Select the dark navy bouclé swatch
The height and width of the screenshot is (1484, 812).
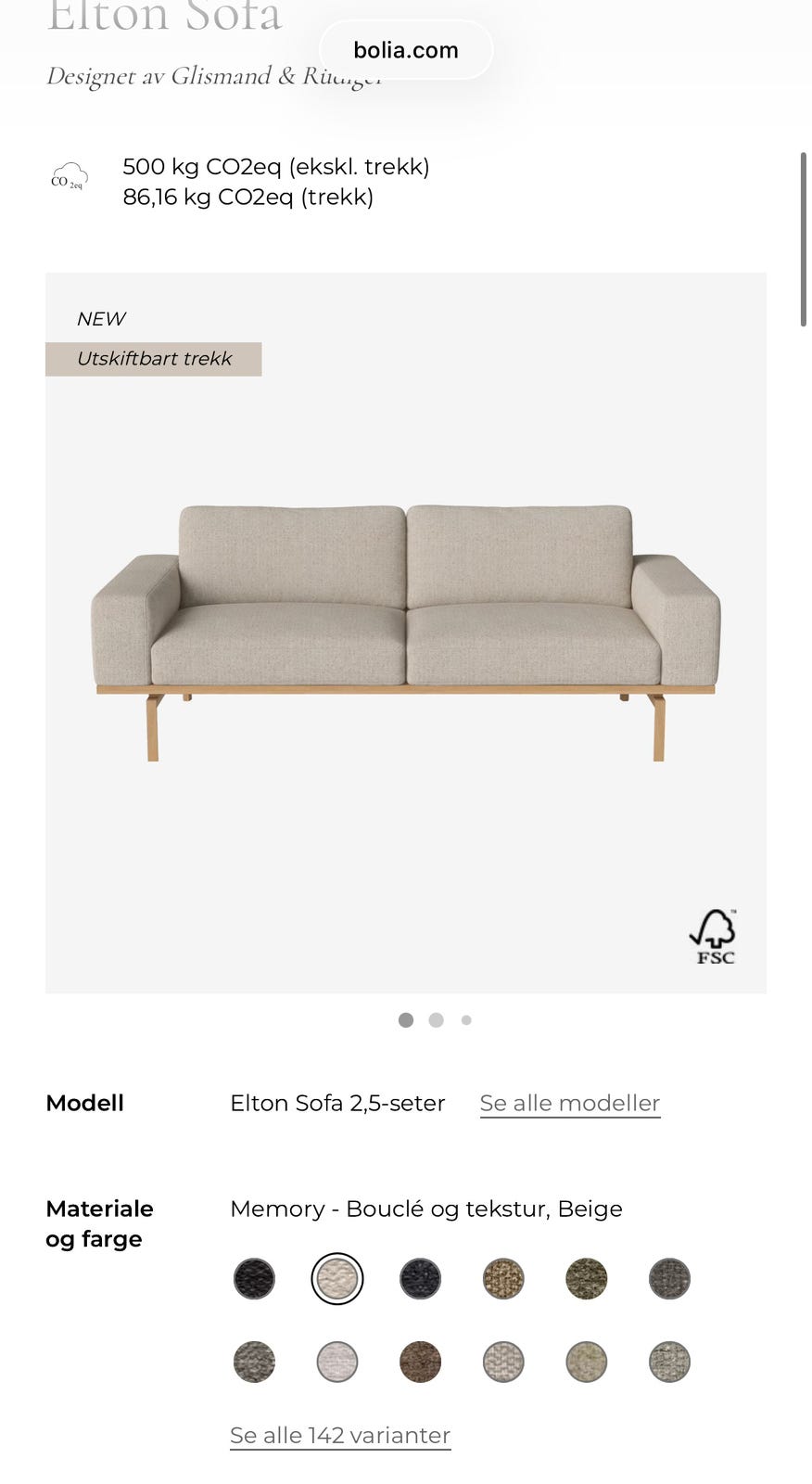[x=420, y=1278]
